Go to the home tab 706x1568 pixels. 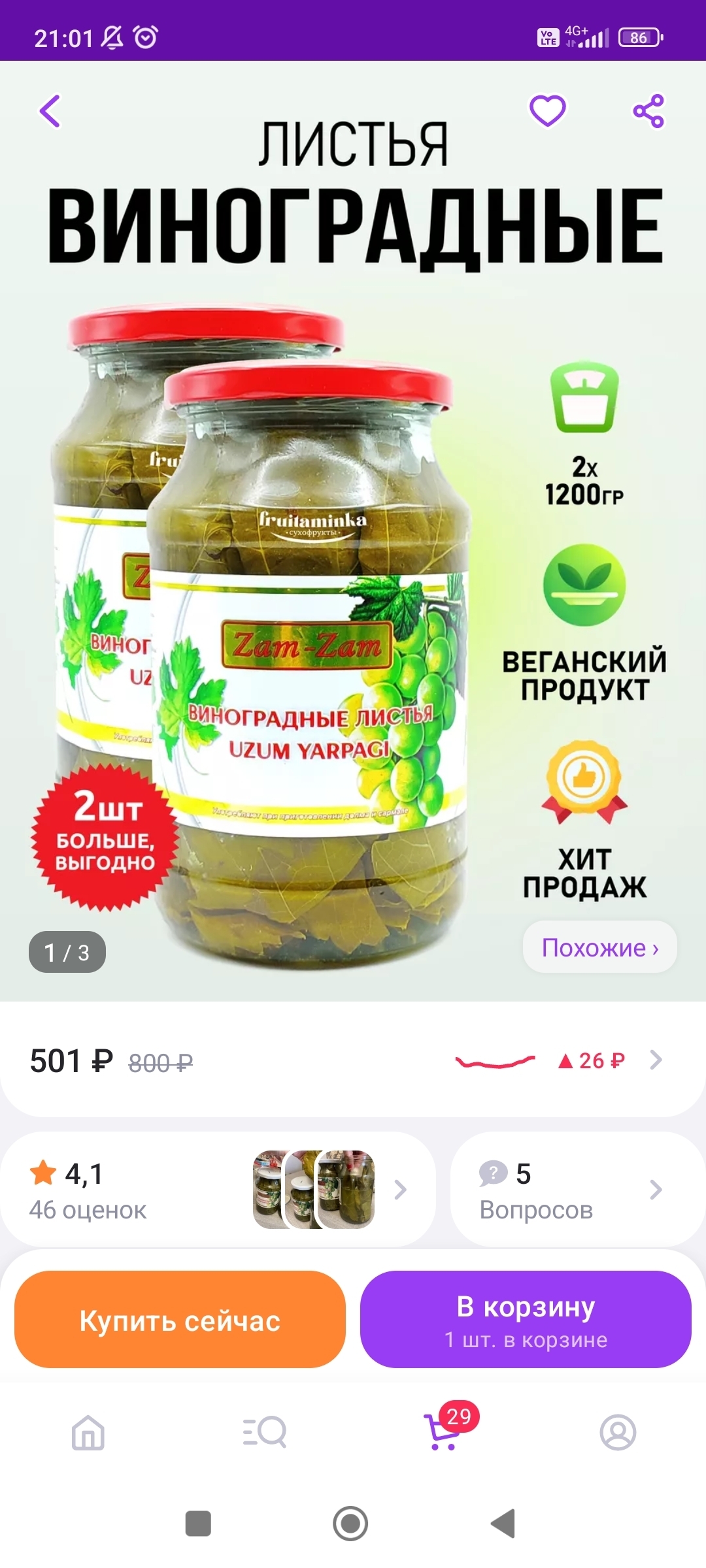click(x=88, y=1433)
